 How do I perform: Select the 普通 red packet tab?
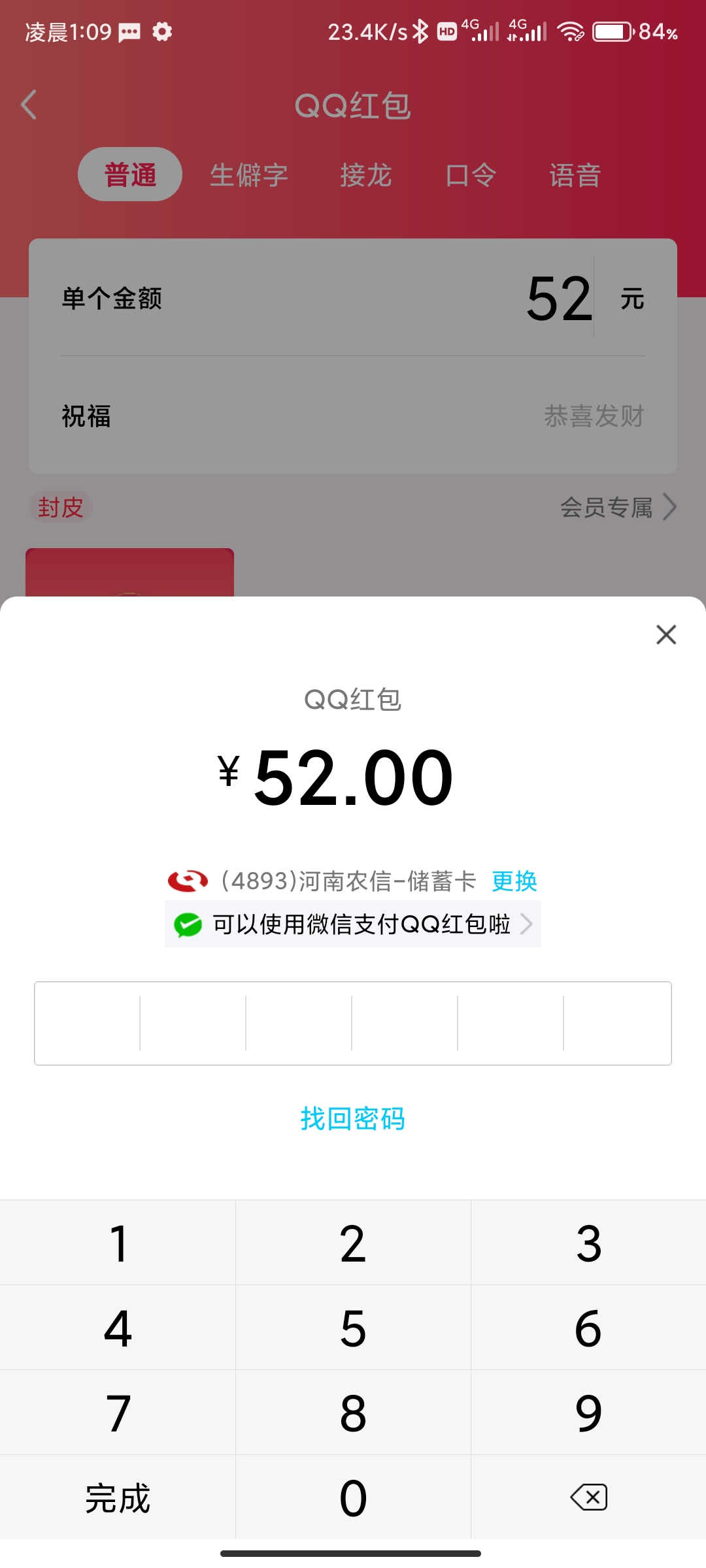pos(129,174)
